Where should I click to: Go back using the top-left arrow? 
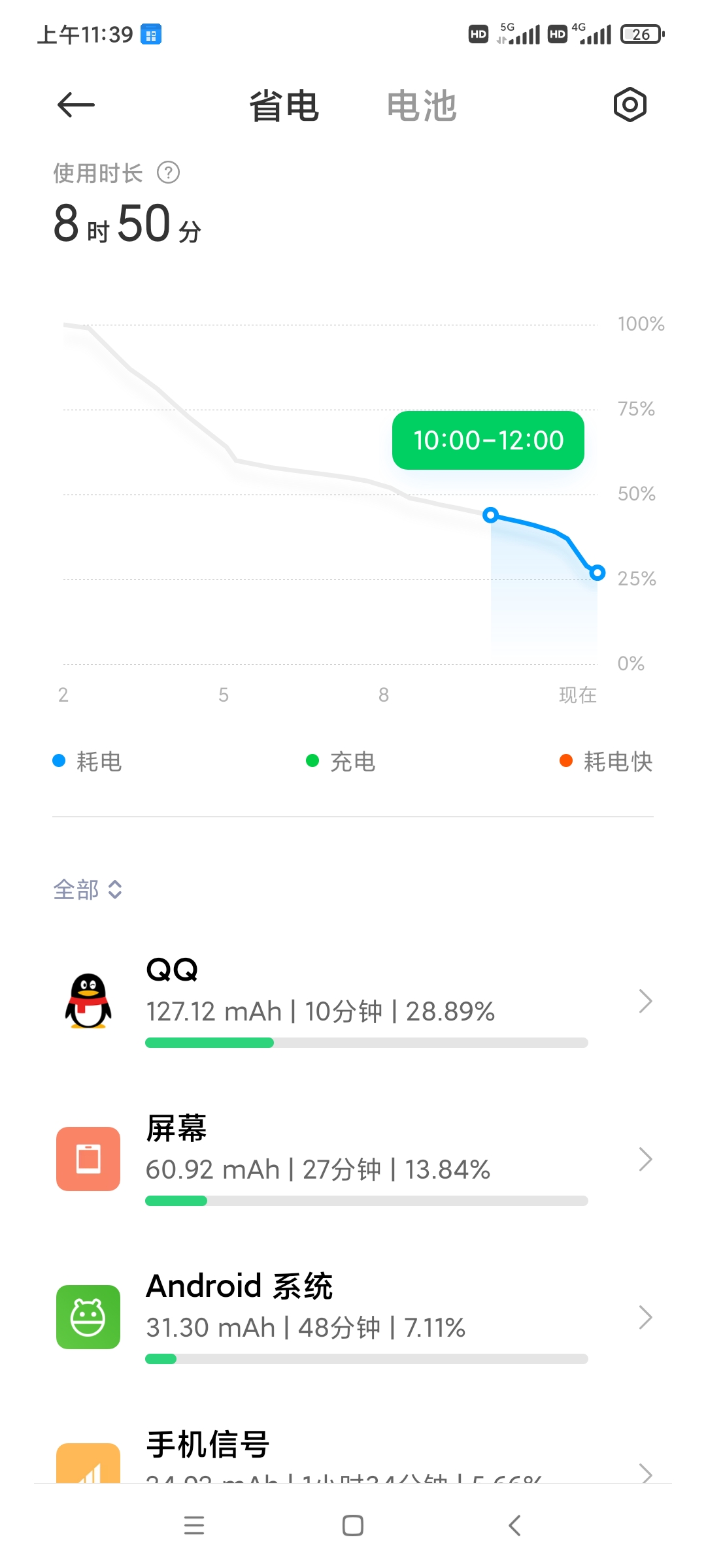(x=76, y=105)
